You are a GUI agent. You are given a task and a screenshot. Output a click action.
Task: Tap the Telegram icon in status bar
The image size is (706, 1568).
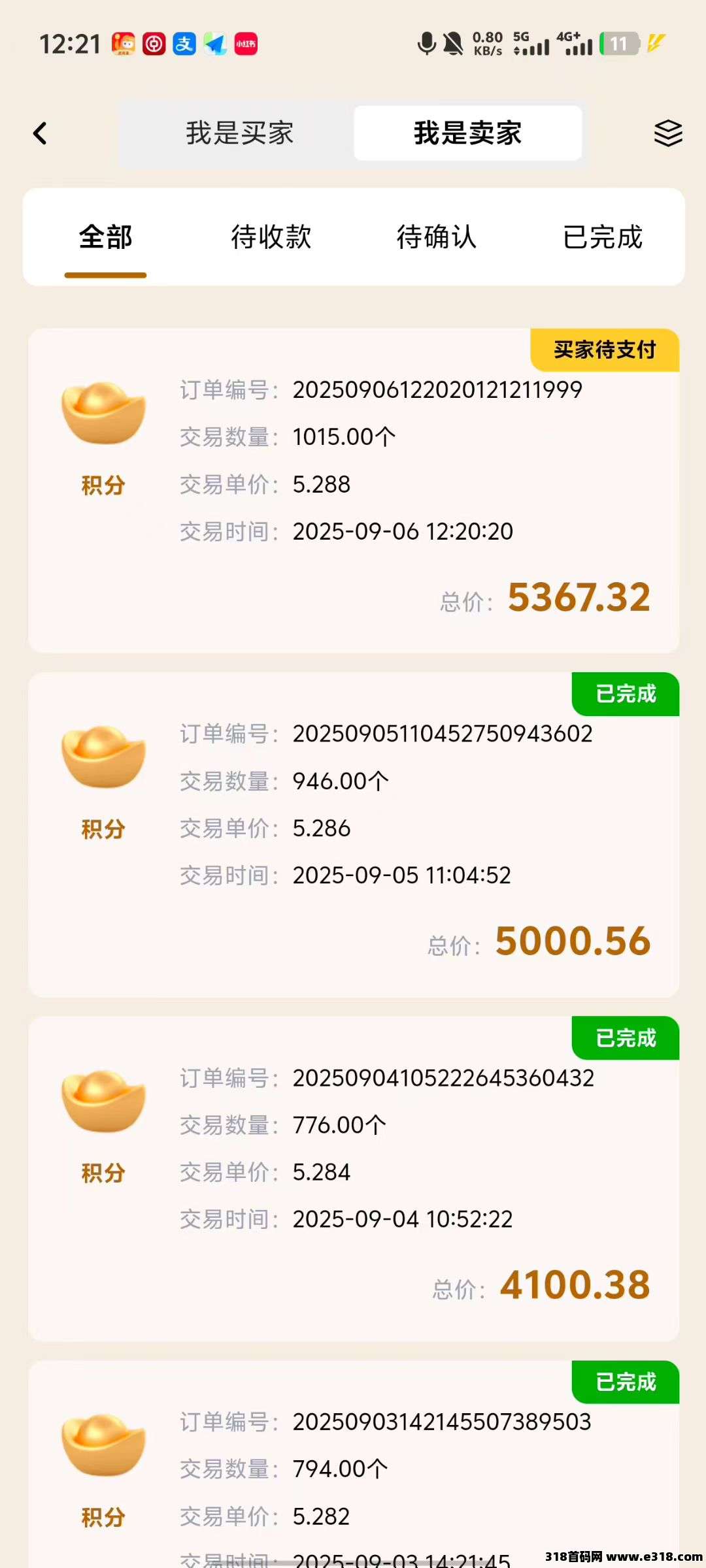[214, 44]
